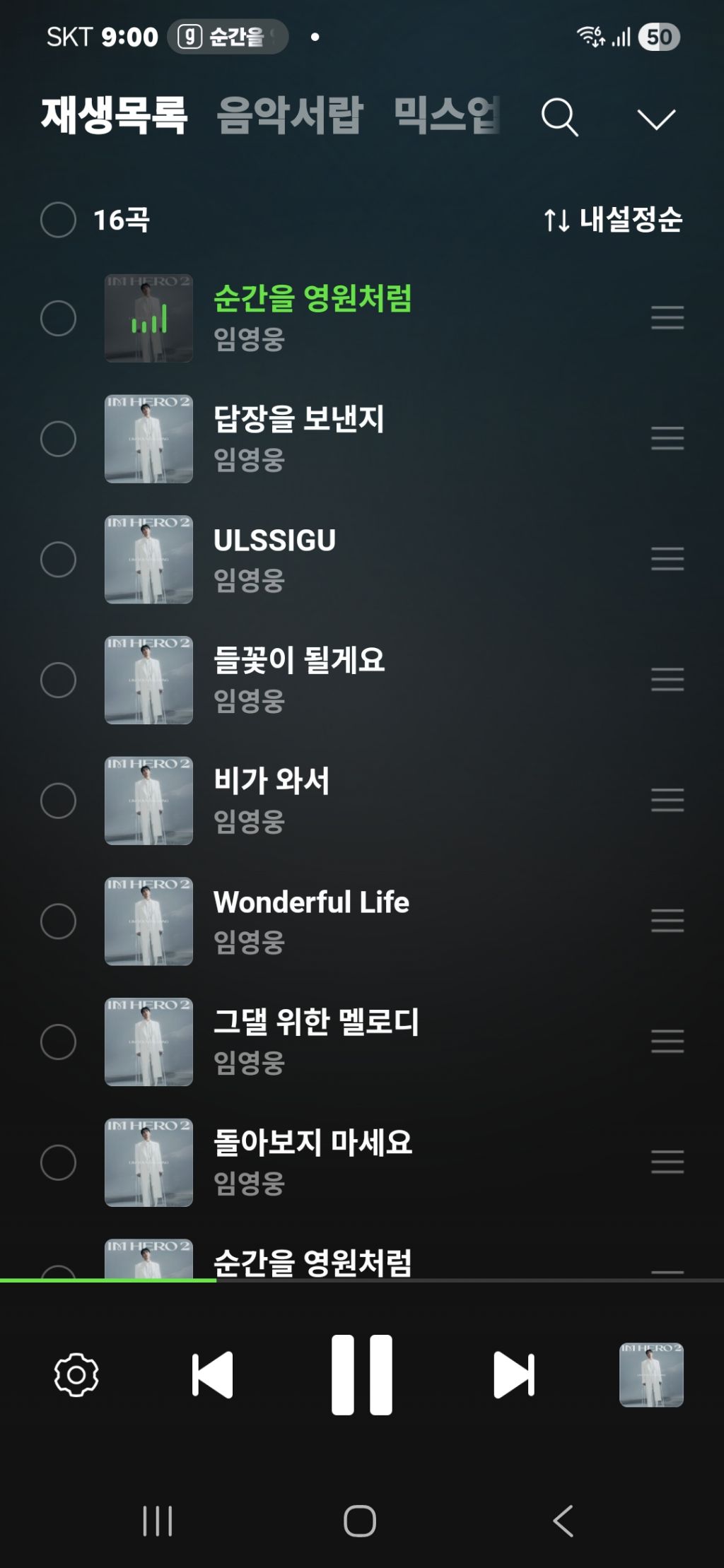Open the album art player view
This screenshot has height=1568, width=724.
point(651,1374)
